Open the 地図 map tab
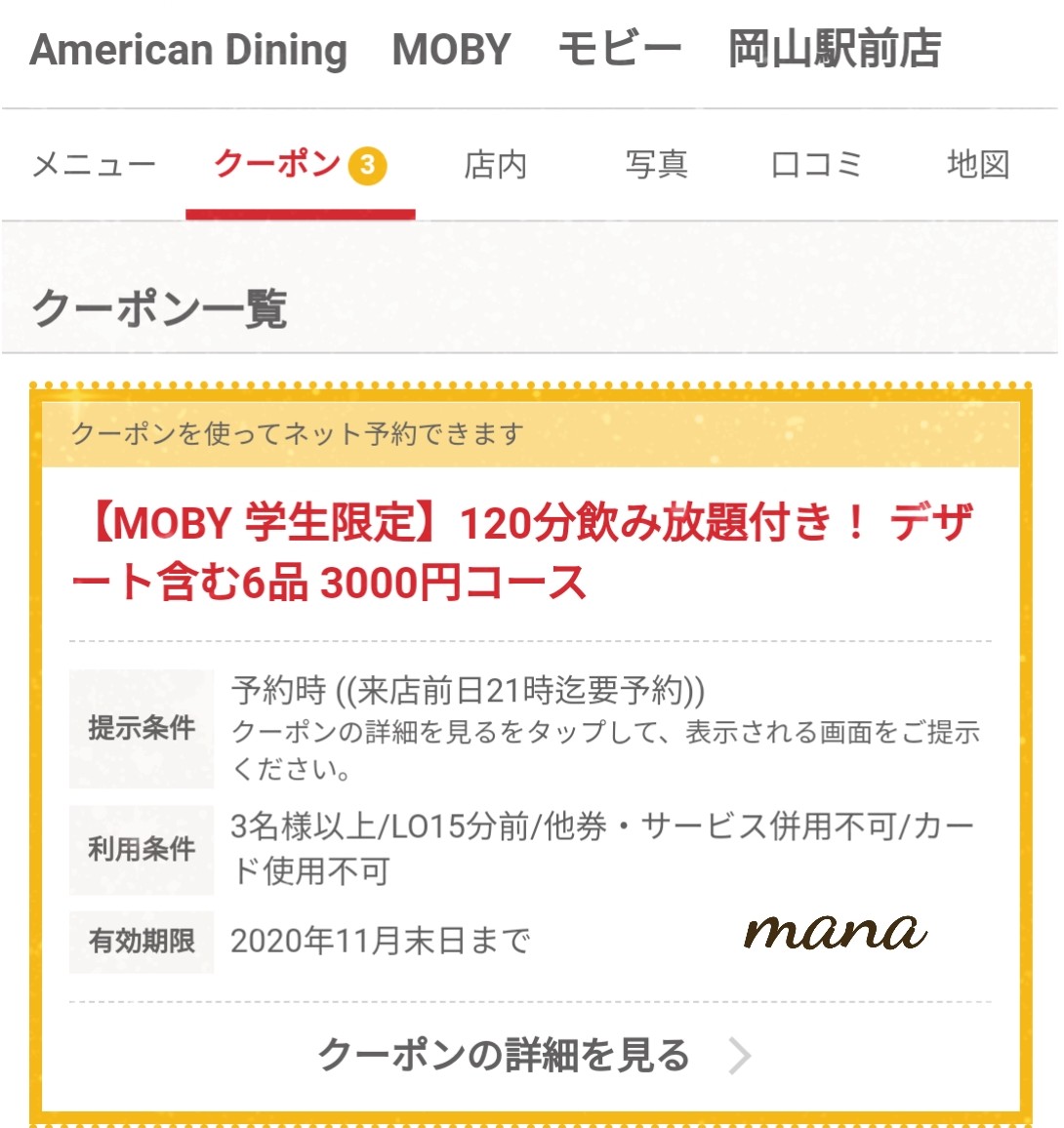The width and height of the screenshot is (1064, 1128). coord(977,165)
